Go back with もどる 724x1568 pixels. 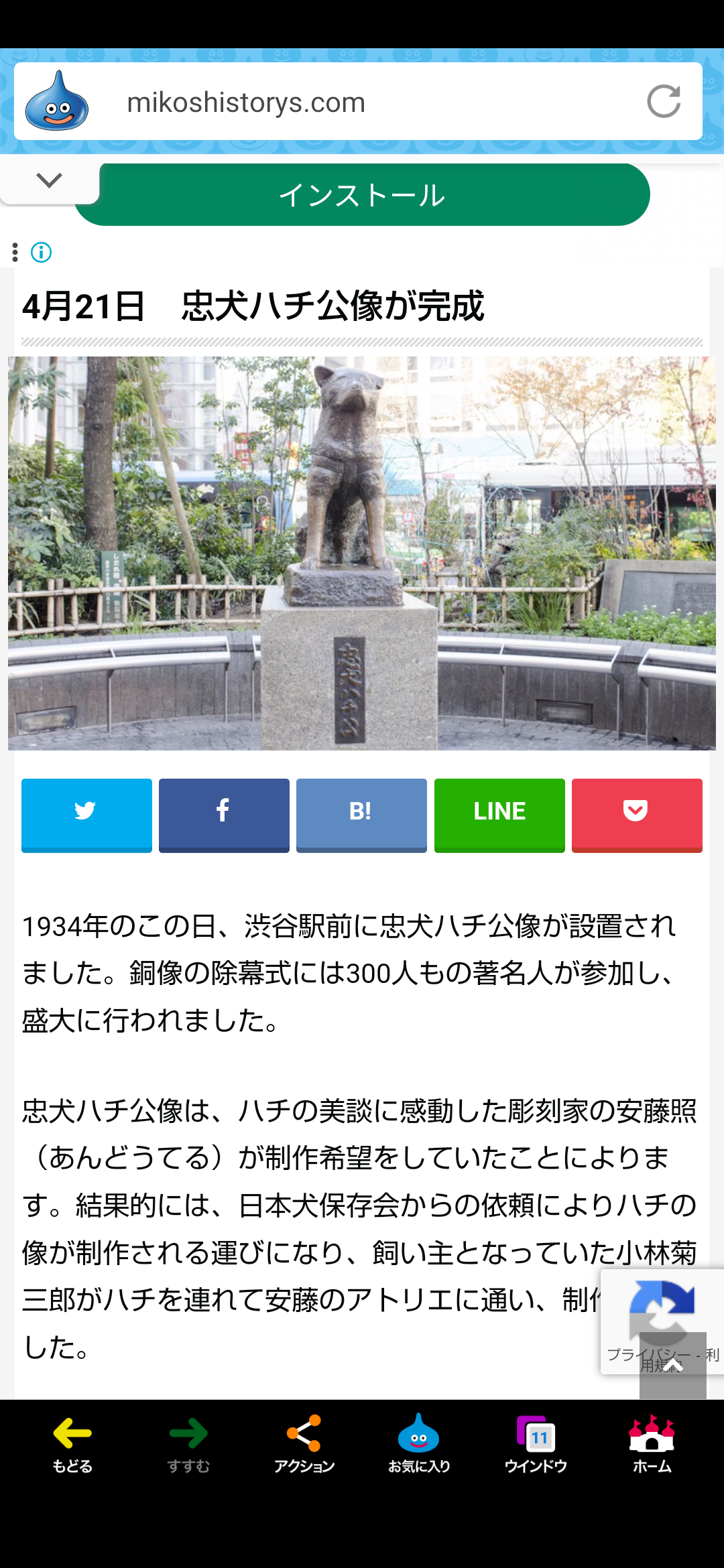(x=72, y=1443)
